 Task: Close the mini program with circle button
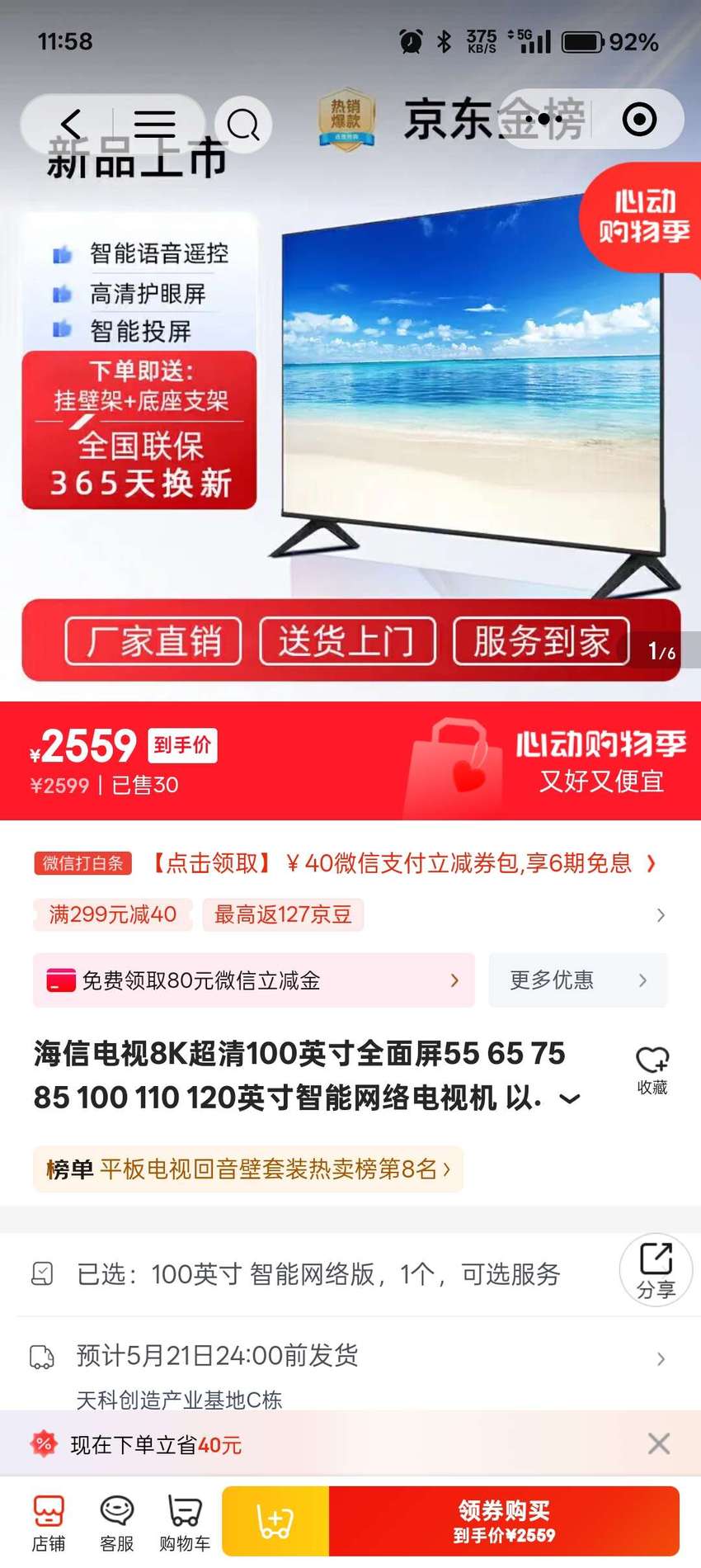[x=639, y=120]
